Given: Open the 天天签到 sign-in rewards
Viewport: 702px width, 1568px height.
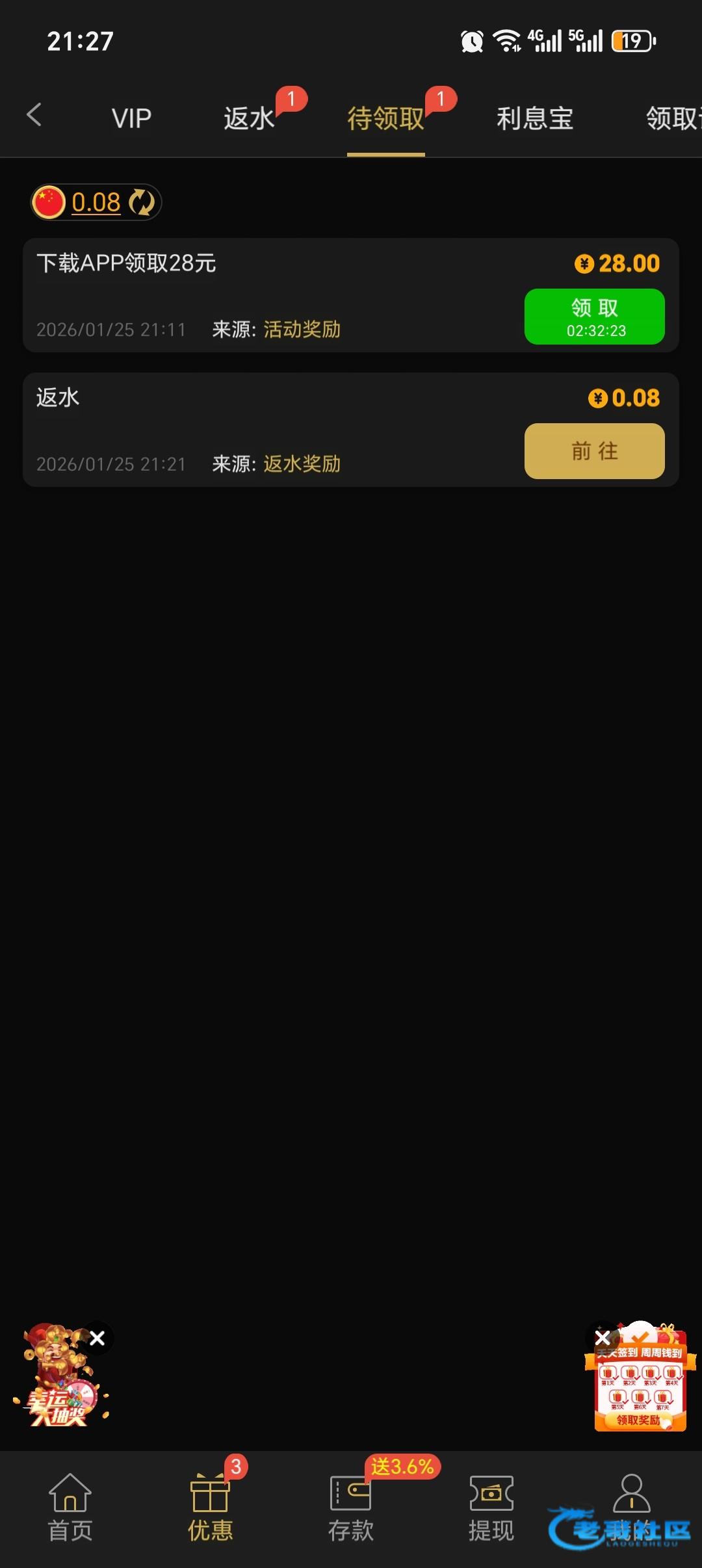Looking at the screenshot, I should coord(640,1388).
